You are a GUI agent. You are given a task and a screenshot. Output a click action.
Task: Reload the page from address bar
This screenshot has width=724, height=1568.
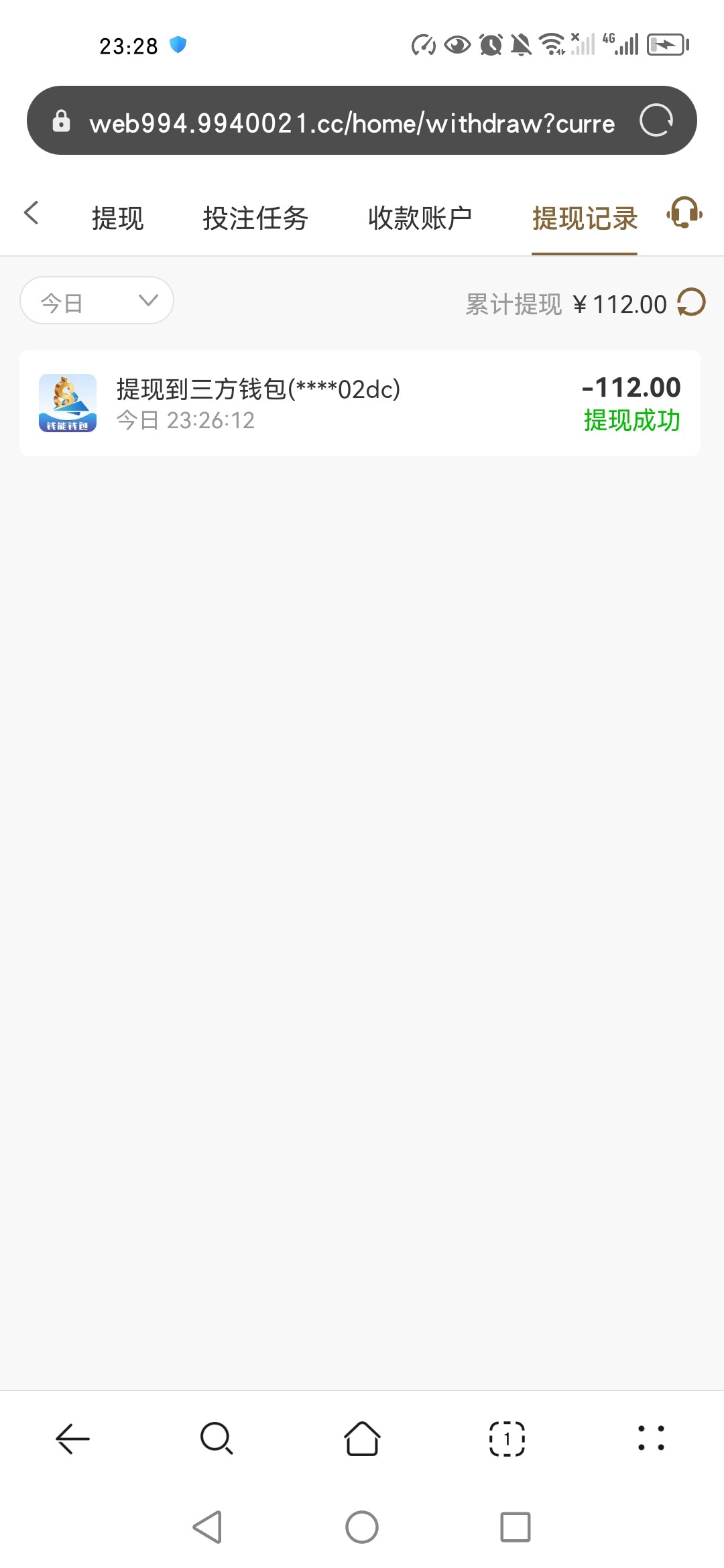point(656,121)
